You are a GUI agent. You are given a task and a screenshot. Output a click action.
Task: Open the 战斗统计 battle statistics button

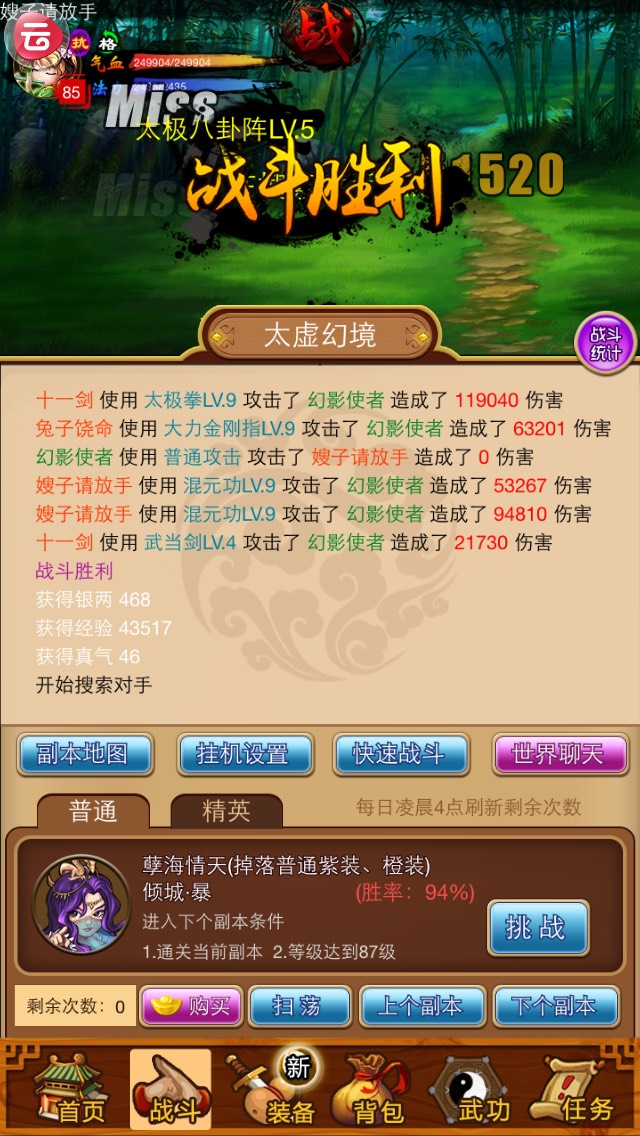pos(605,343)
